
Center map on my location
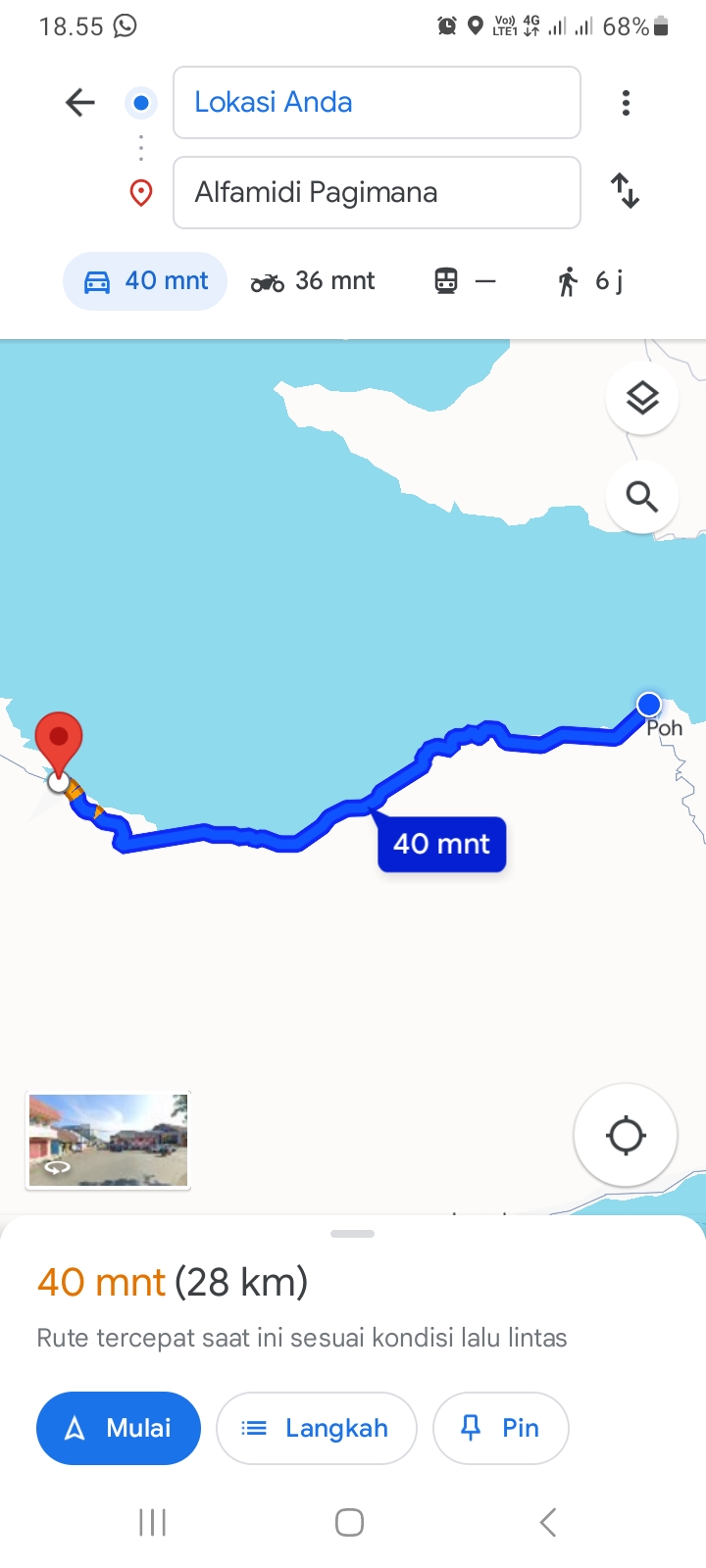pyautogui.click(x=626, y=1136)
